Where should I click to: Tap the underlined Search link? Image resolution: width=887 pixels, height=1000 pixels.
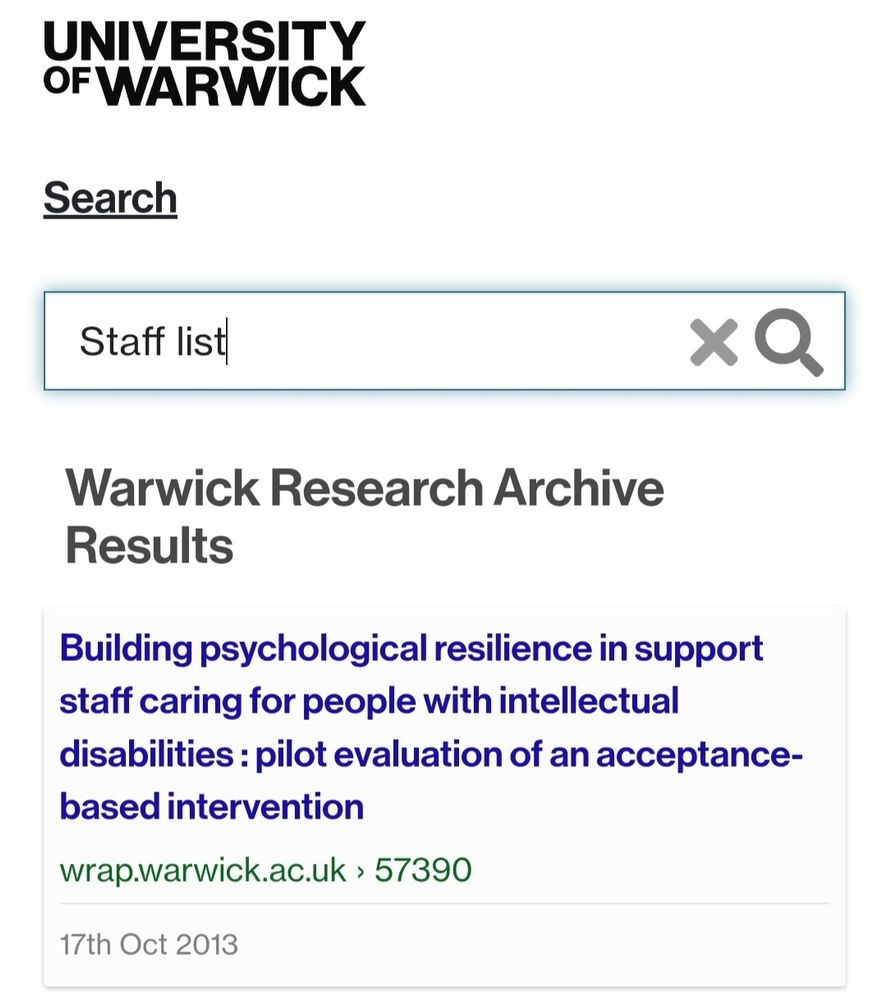point(110,198)
